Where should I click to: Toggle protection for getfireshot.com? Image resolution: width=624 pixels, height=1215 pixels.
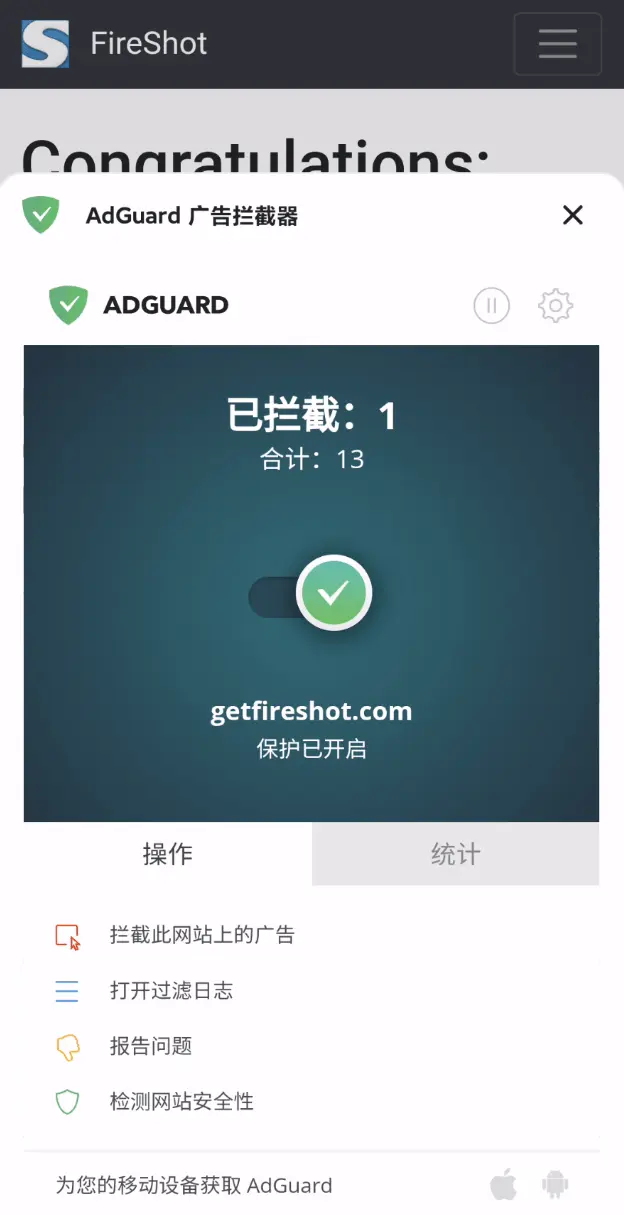[312, 594]
